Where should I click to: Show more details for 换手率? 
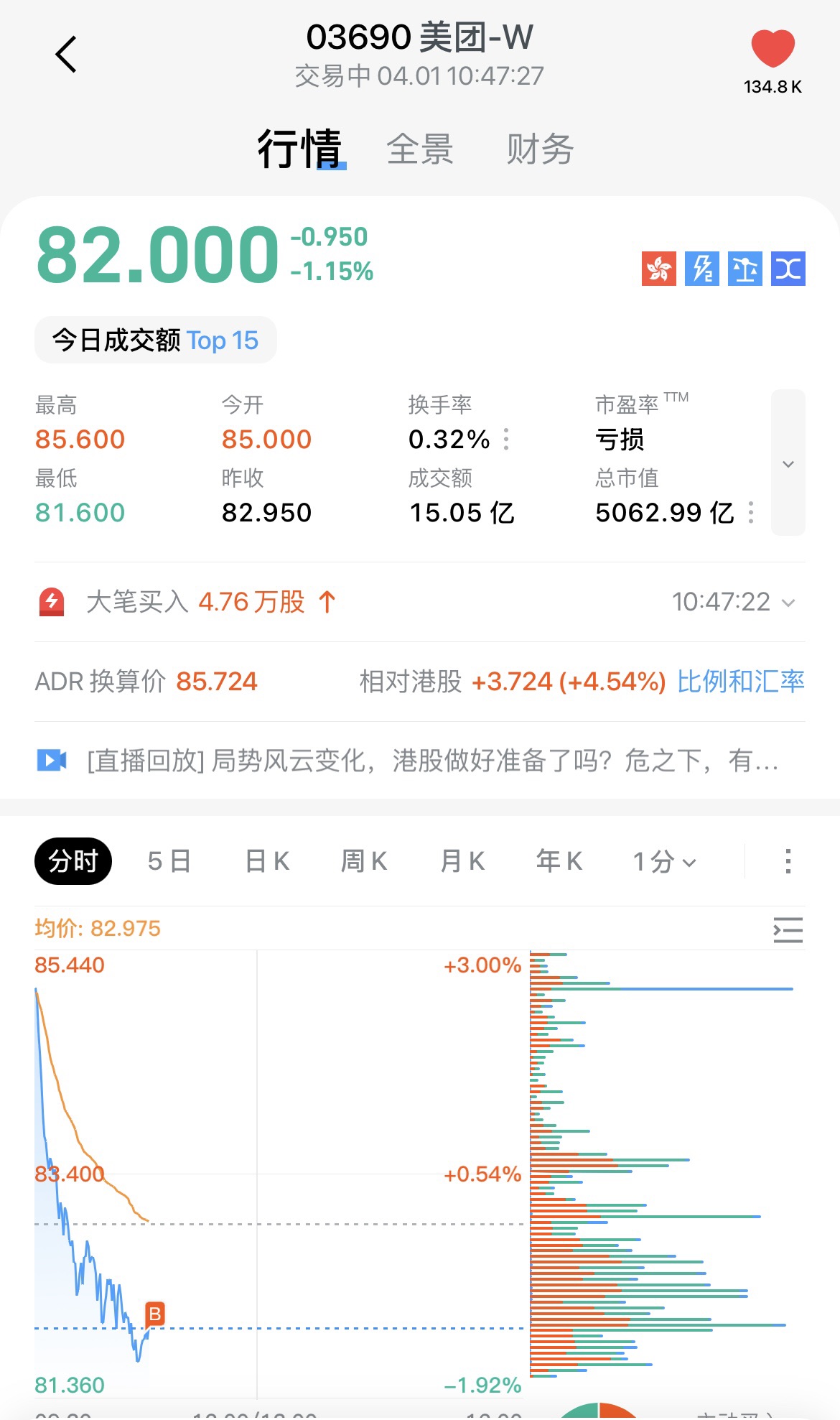(x=507, y=439)
